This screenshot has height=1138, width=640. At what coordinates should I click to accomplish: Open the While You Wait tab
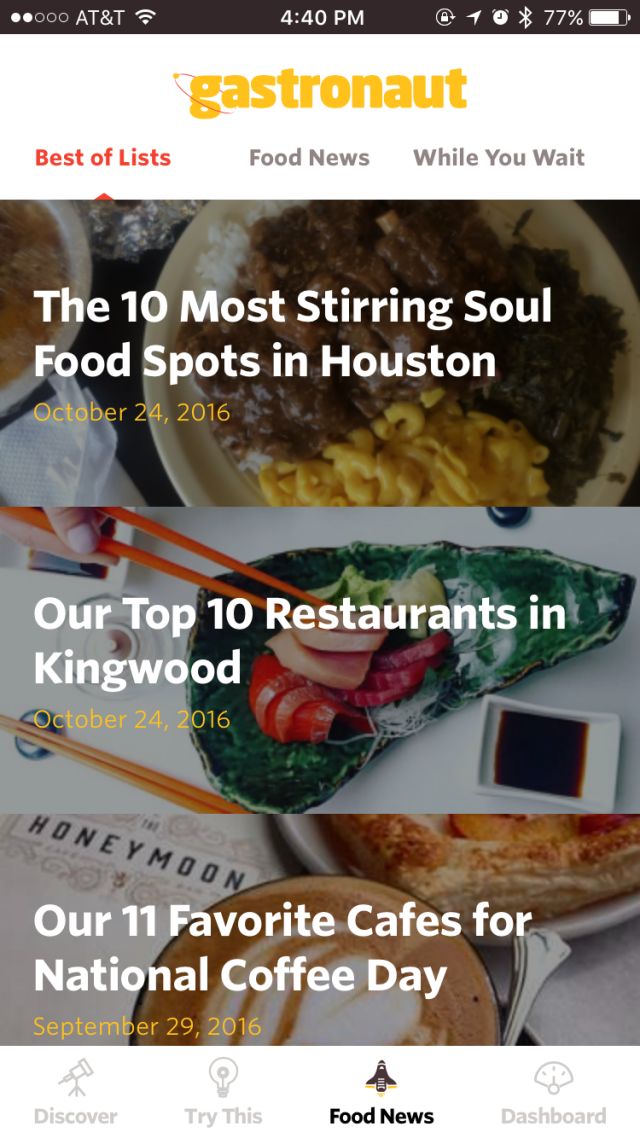point(499,157)
